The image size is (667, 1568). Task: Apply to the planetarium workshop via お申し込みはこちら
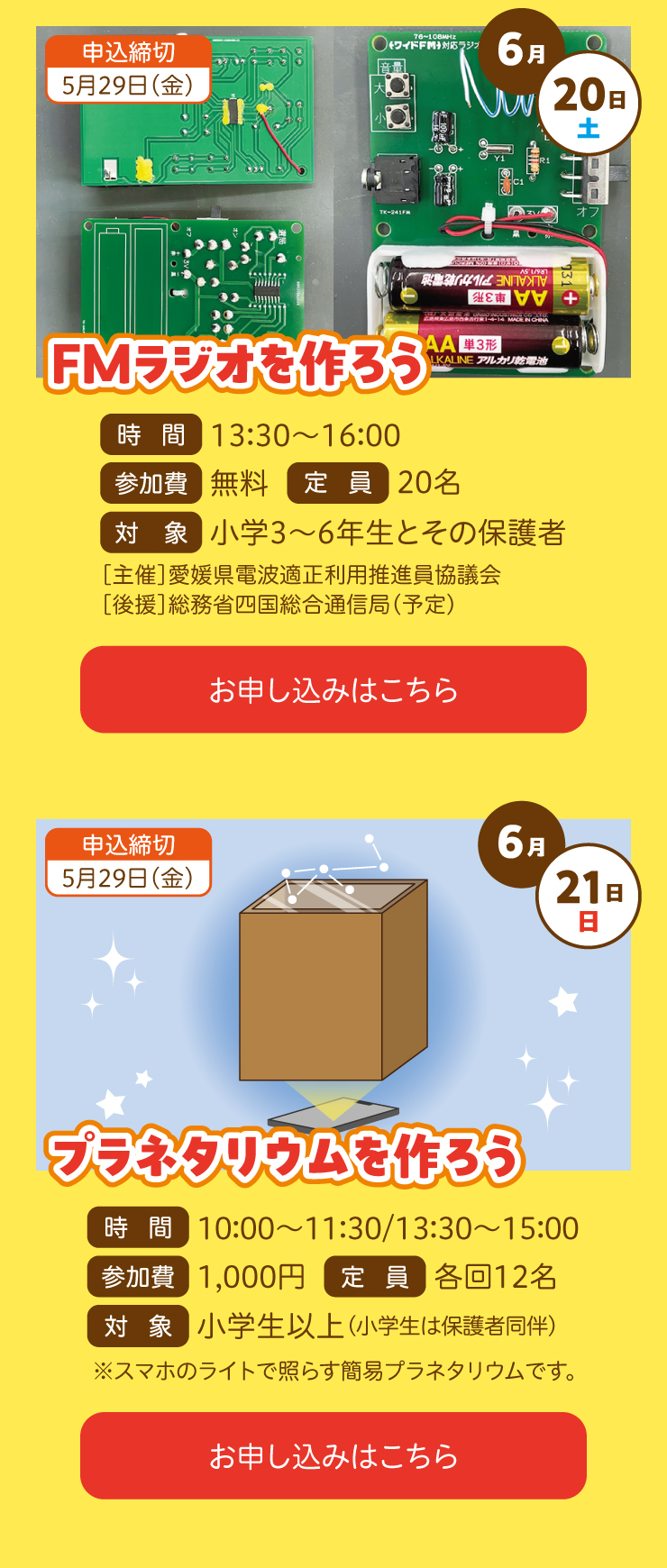tap(333, 1455)
